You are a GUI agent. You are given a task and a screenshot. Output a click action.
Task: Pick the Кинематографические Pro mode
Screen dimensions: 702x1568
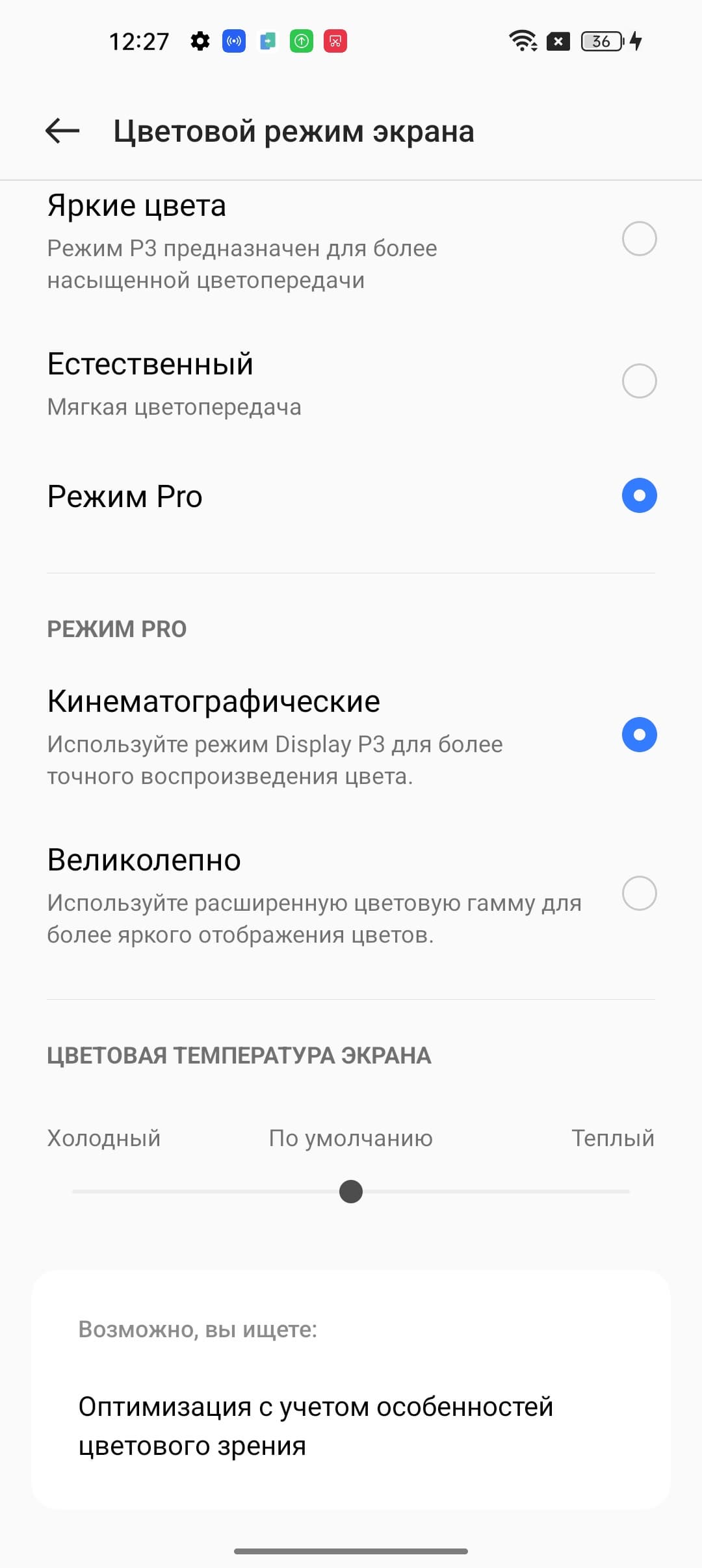click(x=638, y=735)
